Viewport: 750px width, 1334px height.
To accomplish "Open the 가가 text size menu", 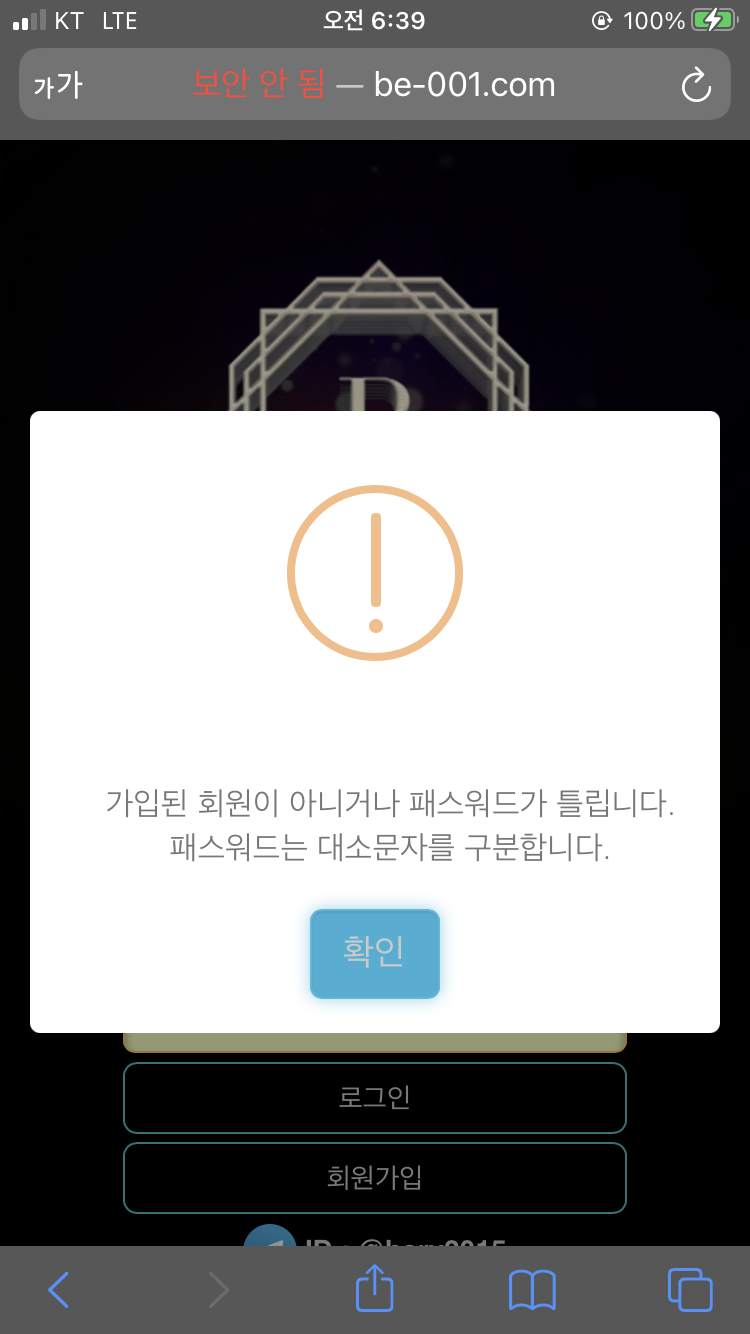I will coord(58,86).
